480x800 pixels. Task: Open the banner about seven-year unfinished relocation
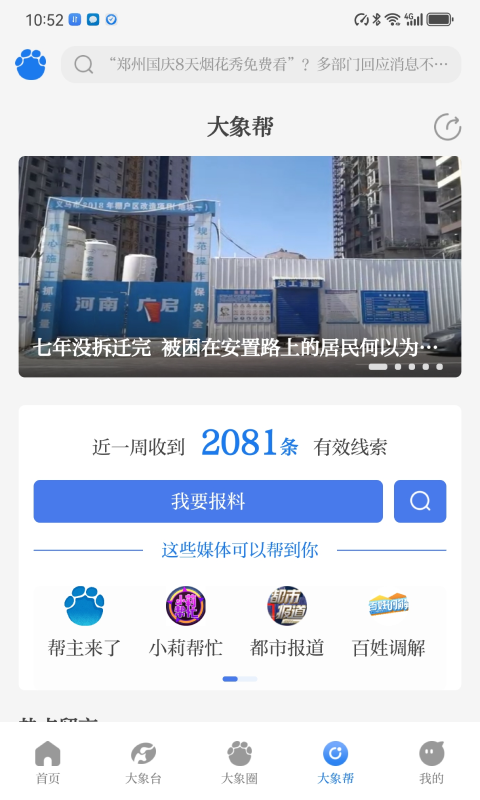coord(240,267)
